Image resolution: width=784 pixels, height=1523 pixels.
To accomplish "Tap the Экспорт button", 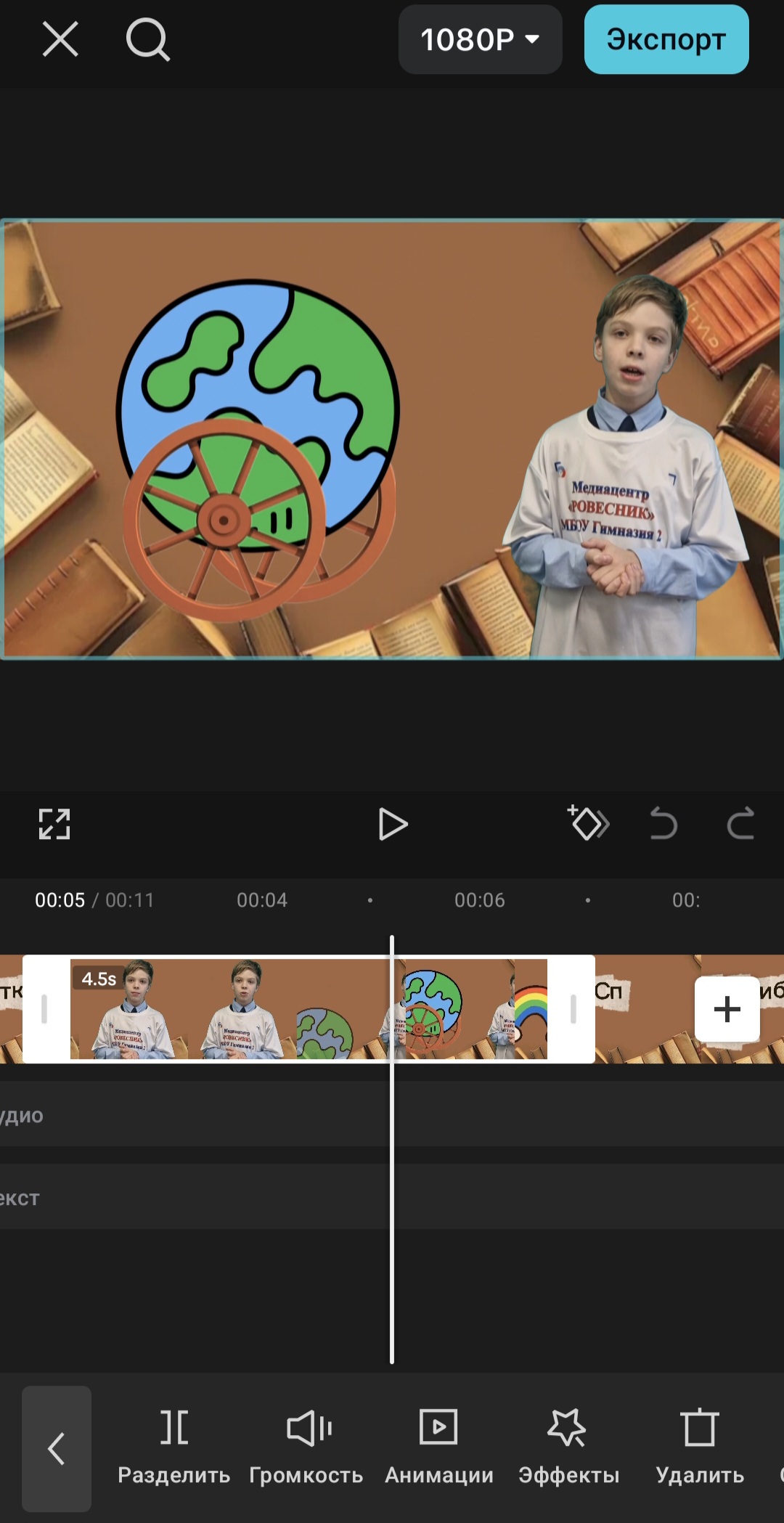I will point(666,39).
